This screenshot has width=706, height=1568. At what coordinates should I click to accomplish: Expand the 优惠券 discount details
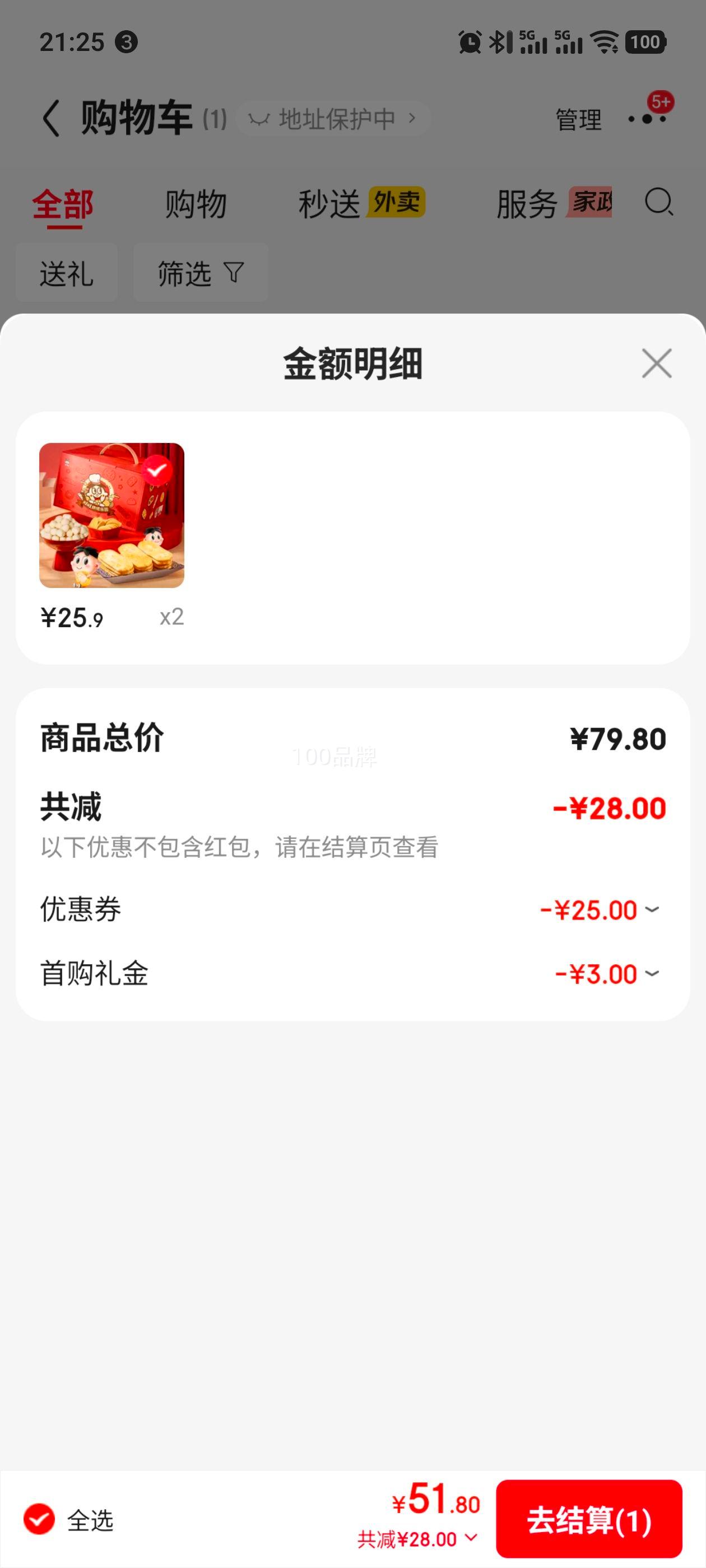pos(652,909)
